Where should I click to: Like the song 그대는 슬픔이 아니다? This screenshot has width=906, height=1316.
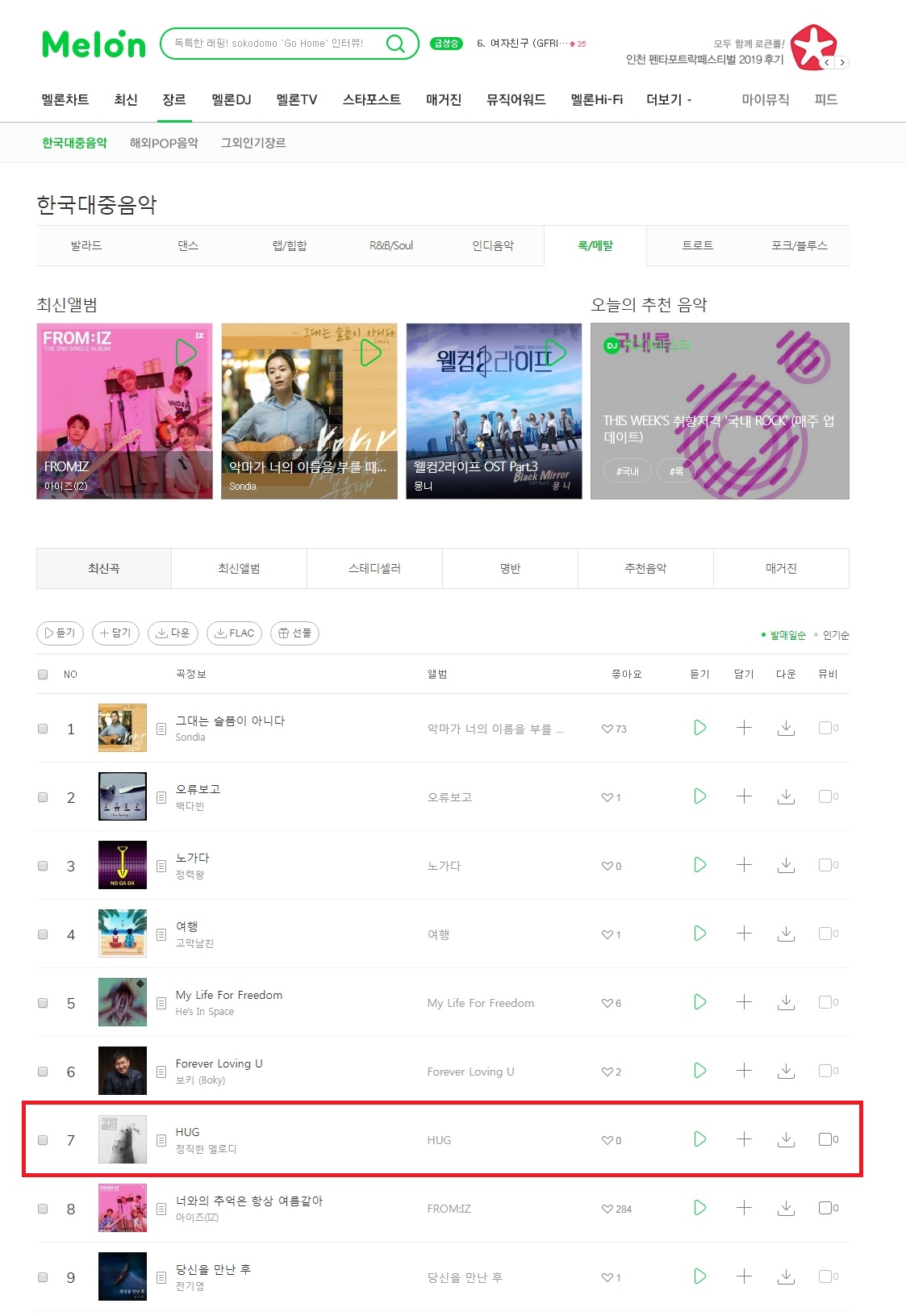pyautogui.click(x=607, y=729)
